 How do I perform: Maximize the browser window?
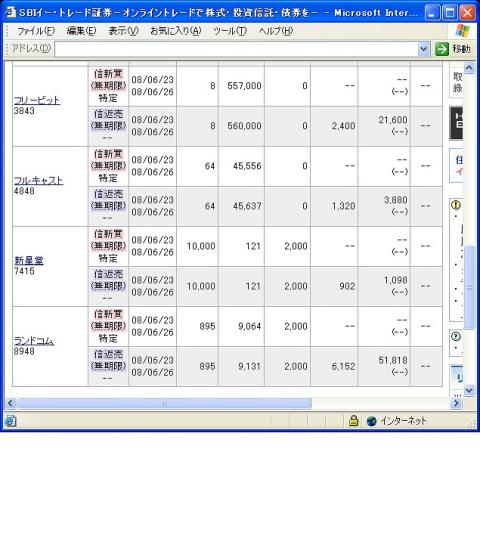tap(450, 13)
